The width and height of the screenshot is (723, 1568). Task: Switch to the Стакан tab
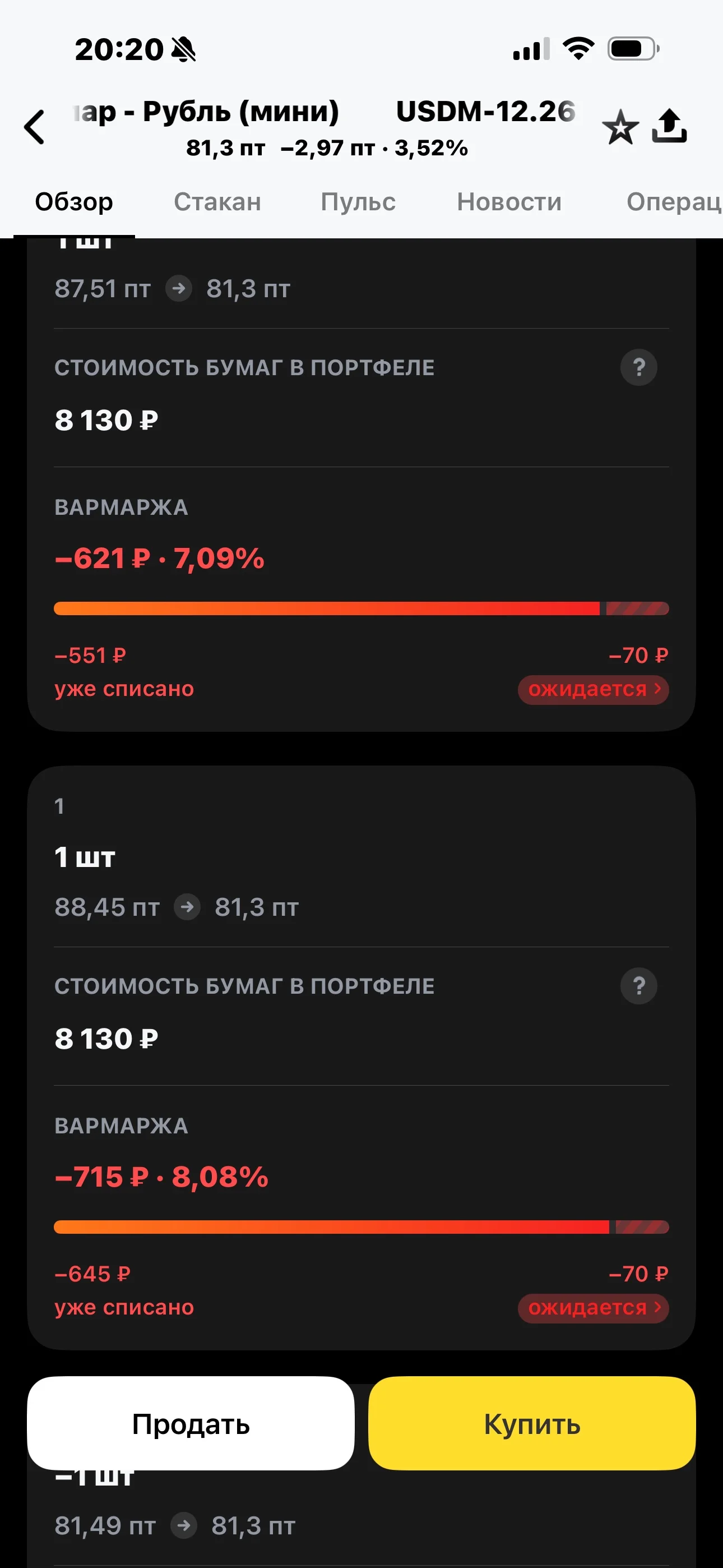(217, 202)
